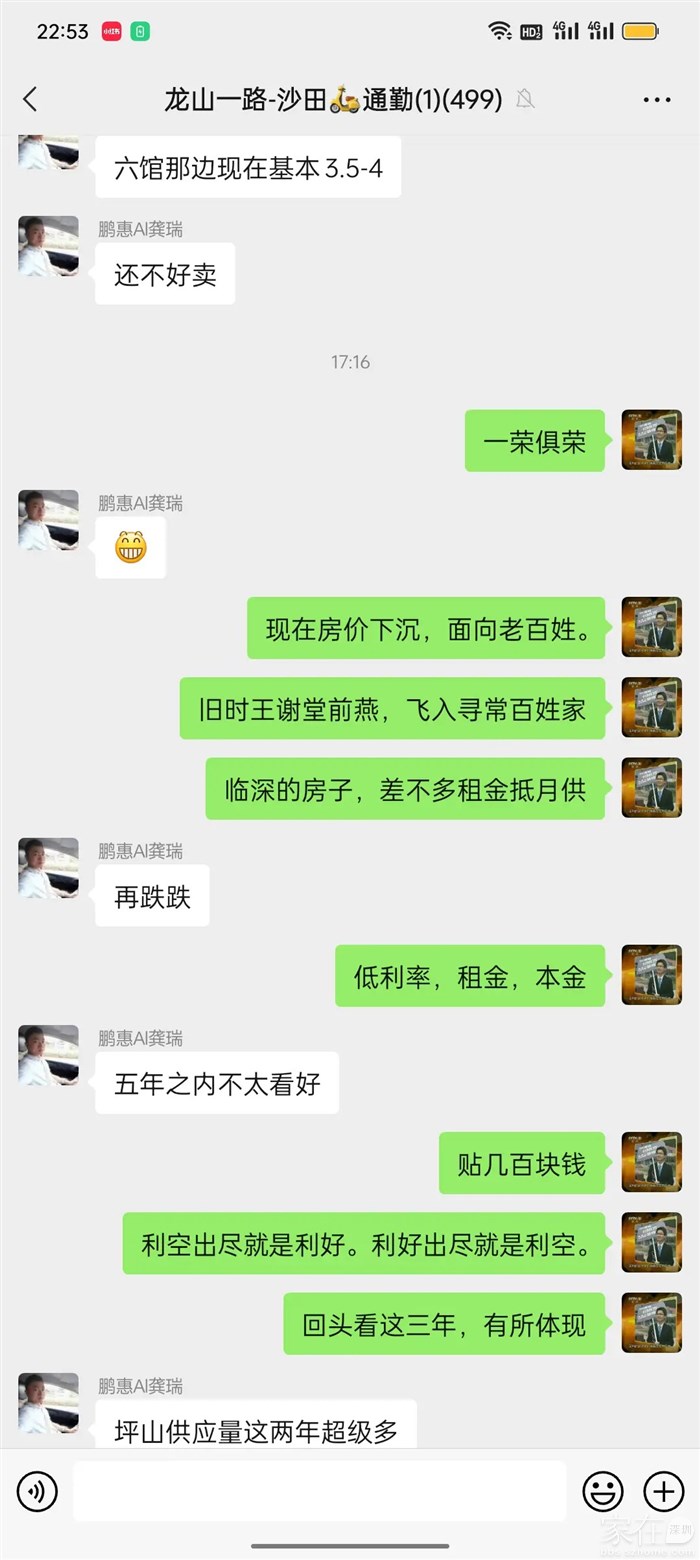This screenshot has width=700, height=1560.
Task: Open sender avatar beside "坪山供应量这两年超级多"
Action: (48, 1403)
